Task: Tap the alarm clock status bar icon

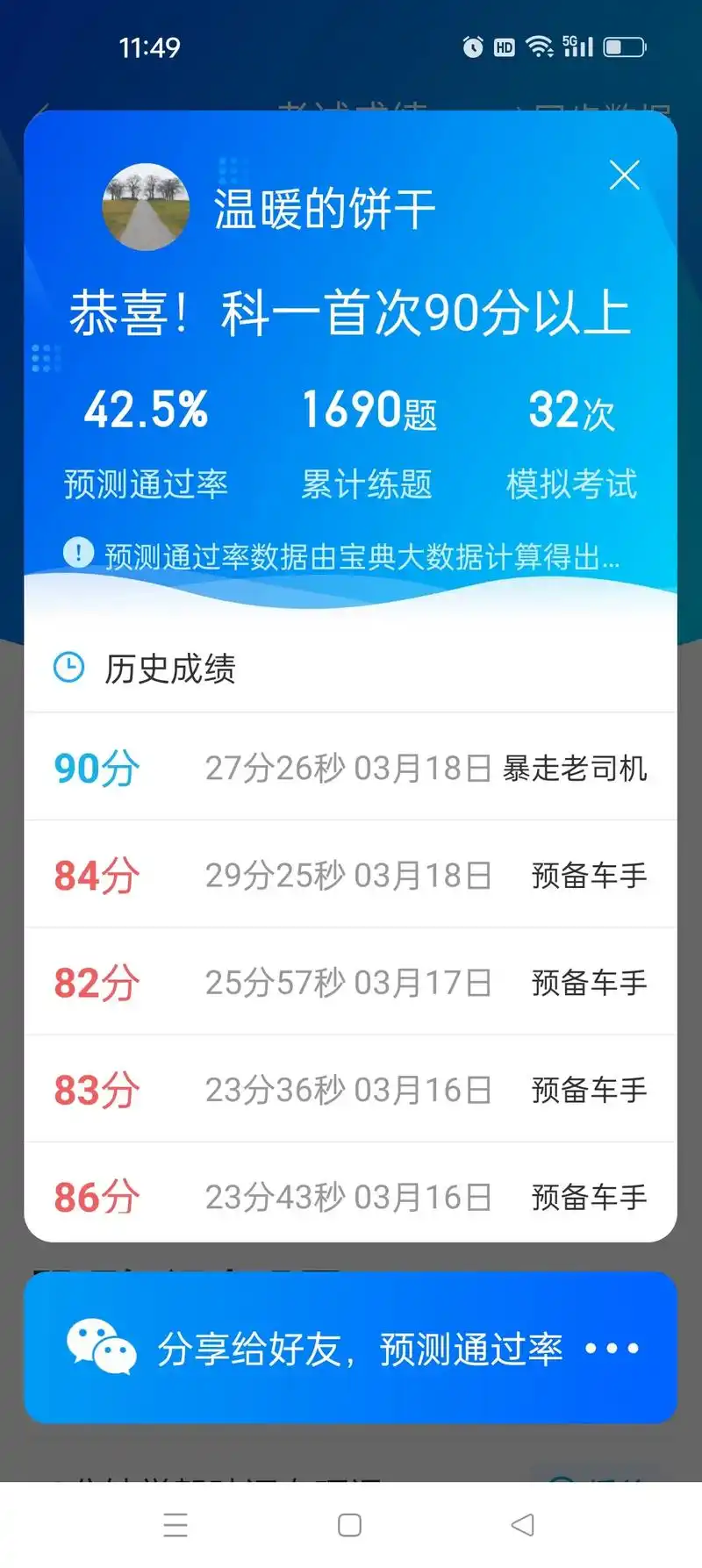Action: (x=475, y=47)
